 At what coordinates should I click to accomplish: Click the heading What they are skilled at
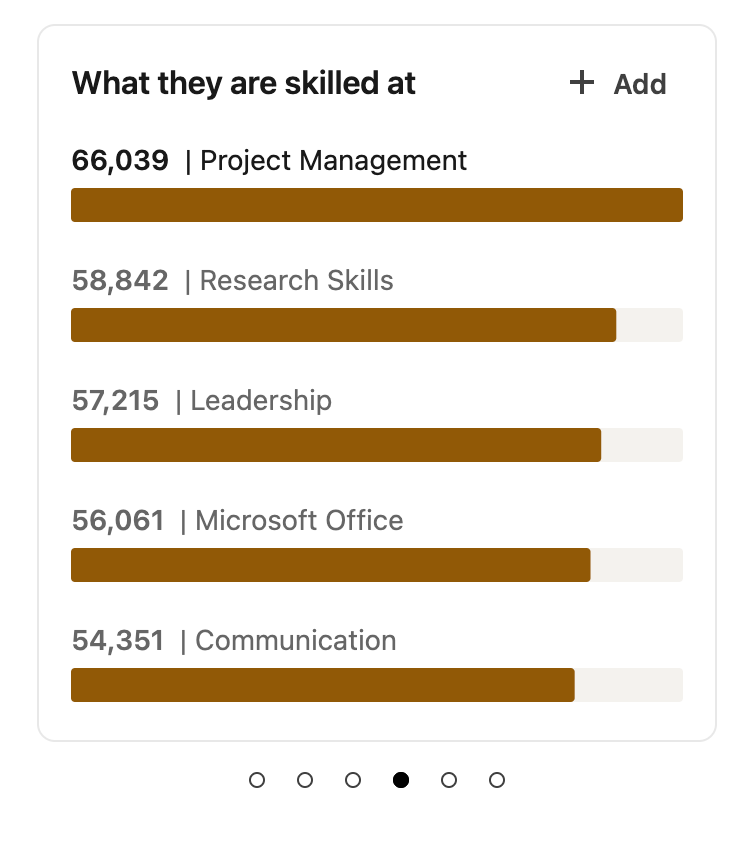(x=243, y=83)
